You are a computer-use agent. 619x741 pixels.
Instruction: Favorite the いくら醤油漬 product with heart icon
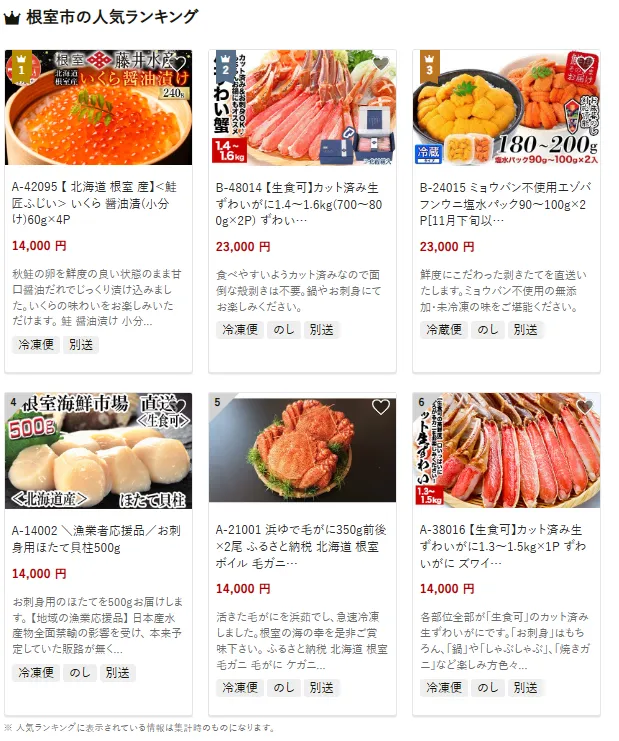177,64
